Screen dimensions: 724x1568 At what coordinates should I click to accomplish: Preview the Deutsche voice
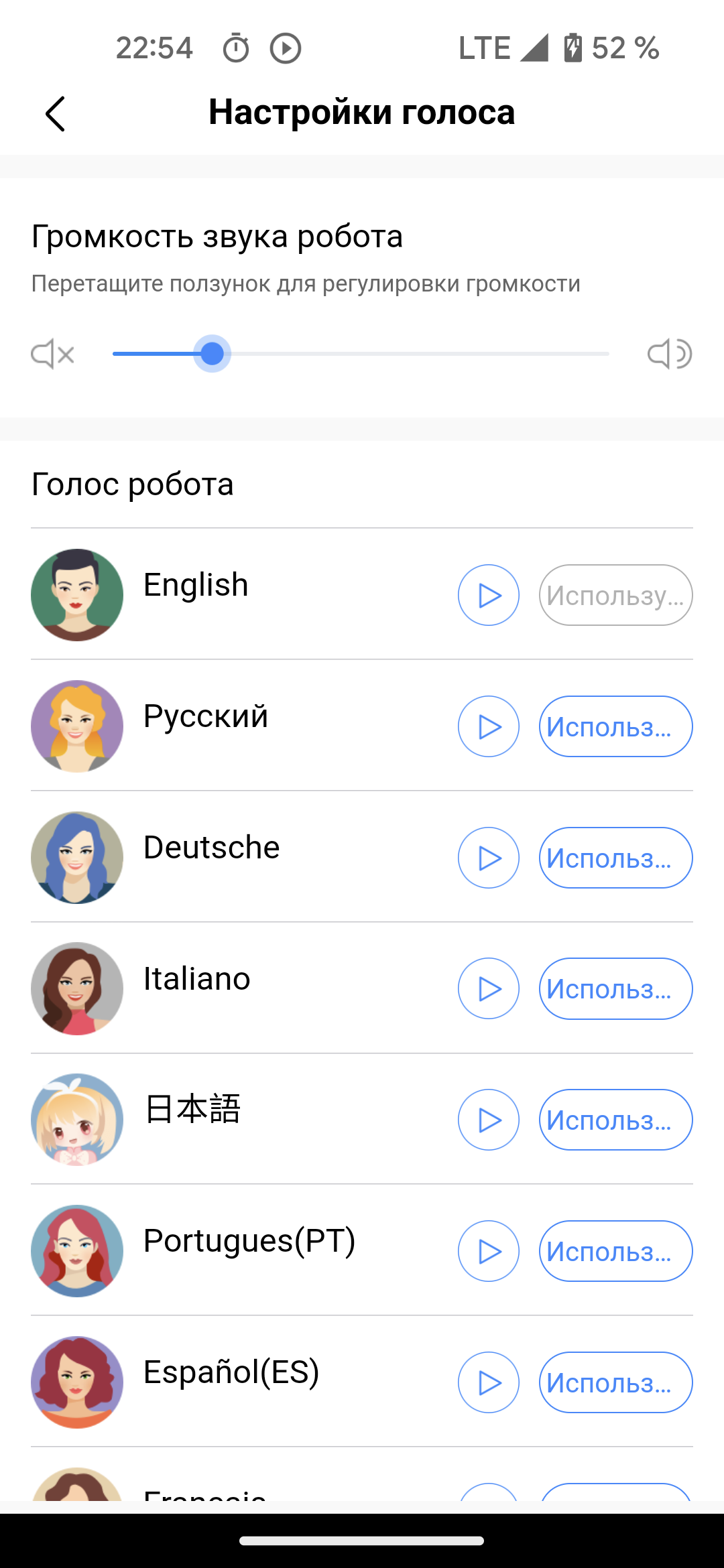489,858
